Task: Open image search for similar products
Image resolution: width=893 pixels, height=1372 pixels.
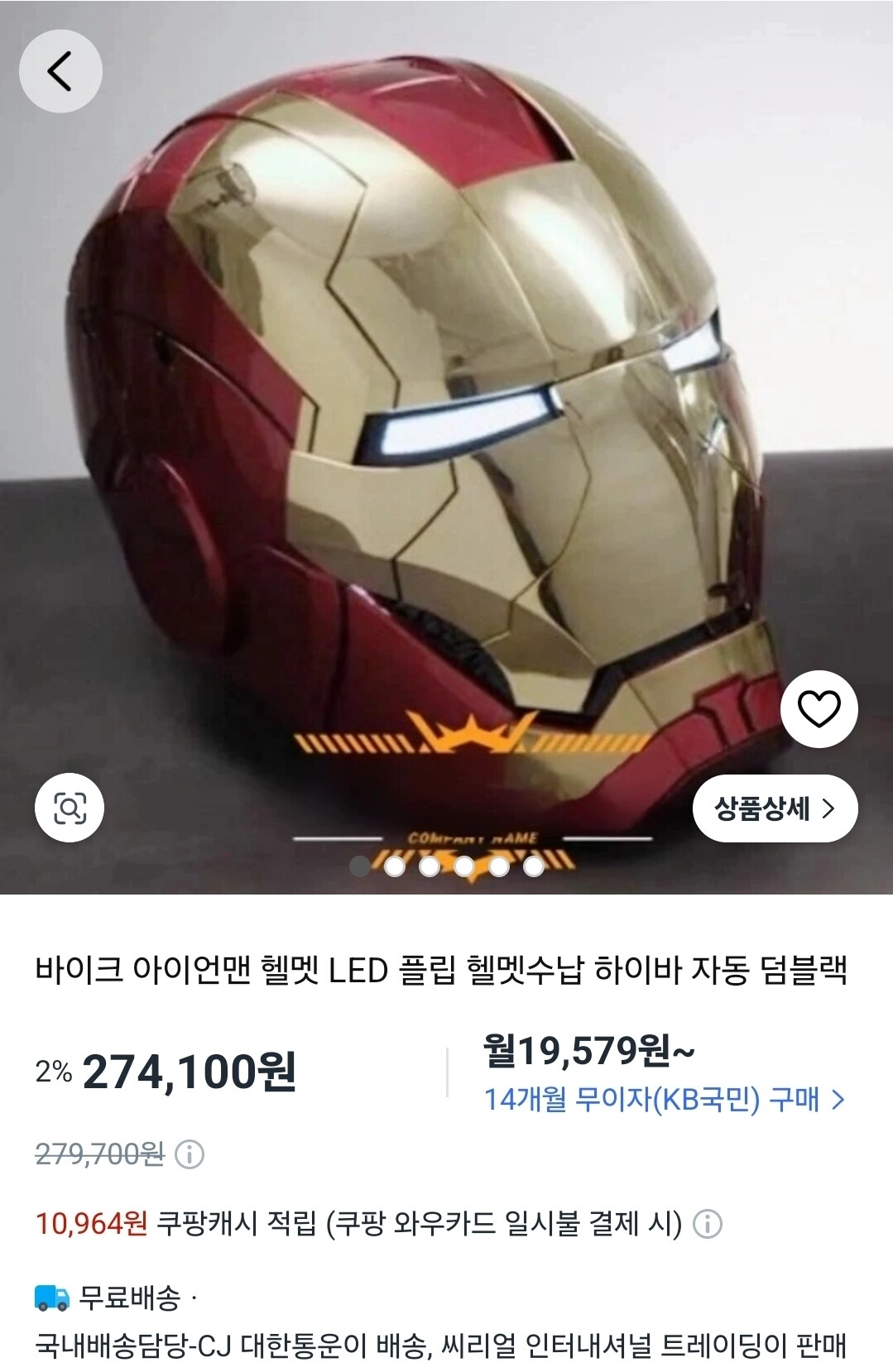Action: point(70,807)
